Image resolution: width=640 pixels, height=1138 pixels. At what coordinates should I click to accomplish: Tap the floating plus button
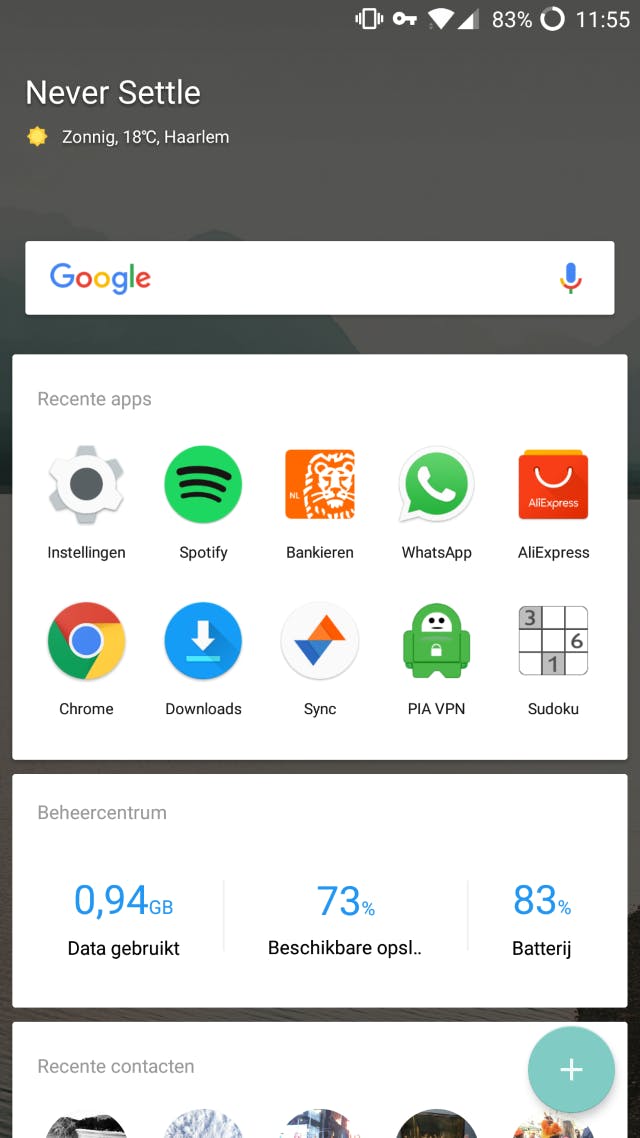[x=571, y=1070]
